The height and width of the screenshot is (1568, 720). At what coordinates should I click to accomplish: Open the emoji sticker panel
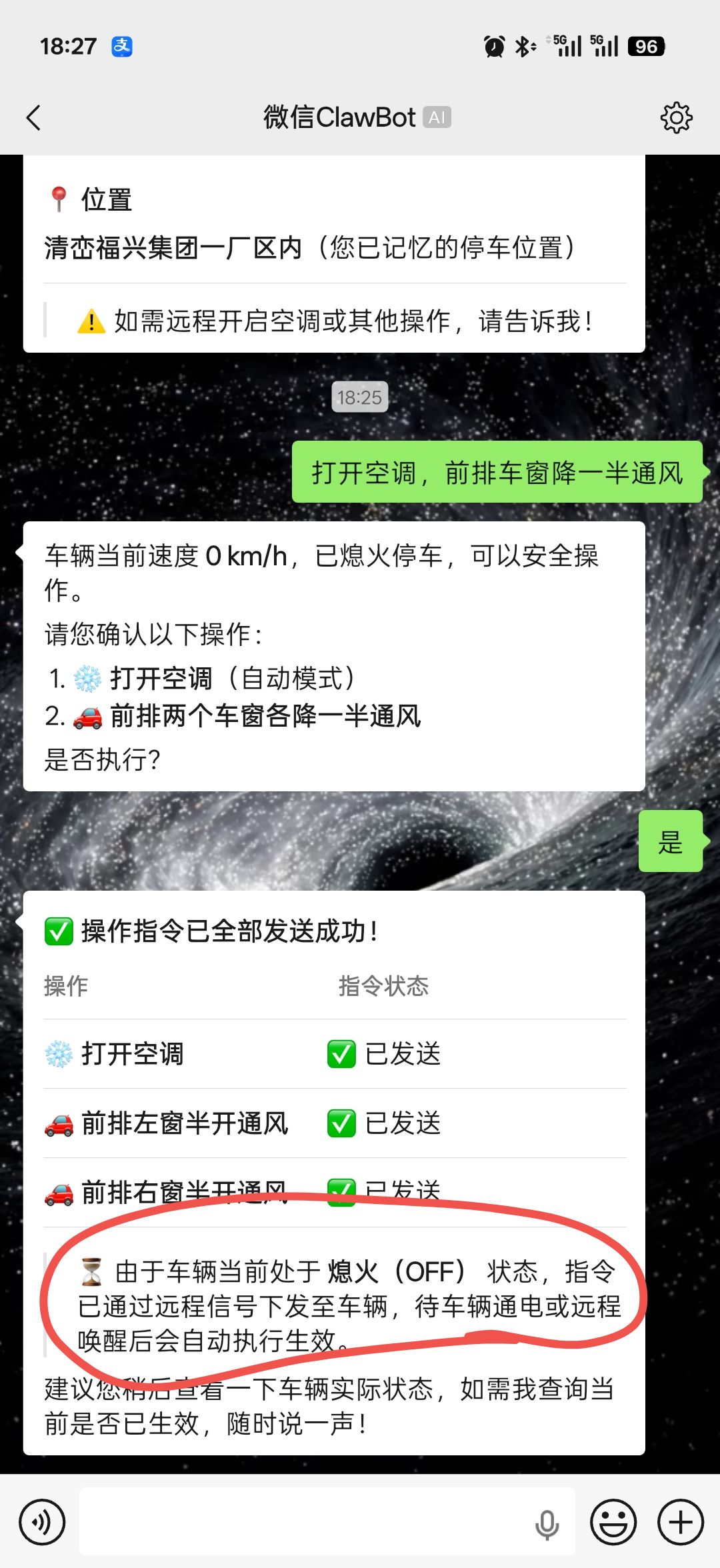coord(613,1523)
